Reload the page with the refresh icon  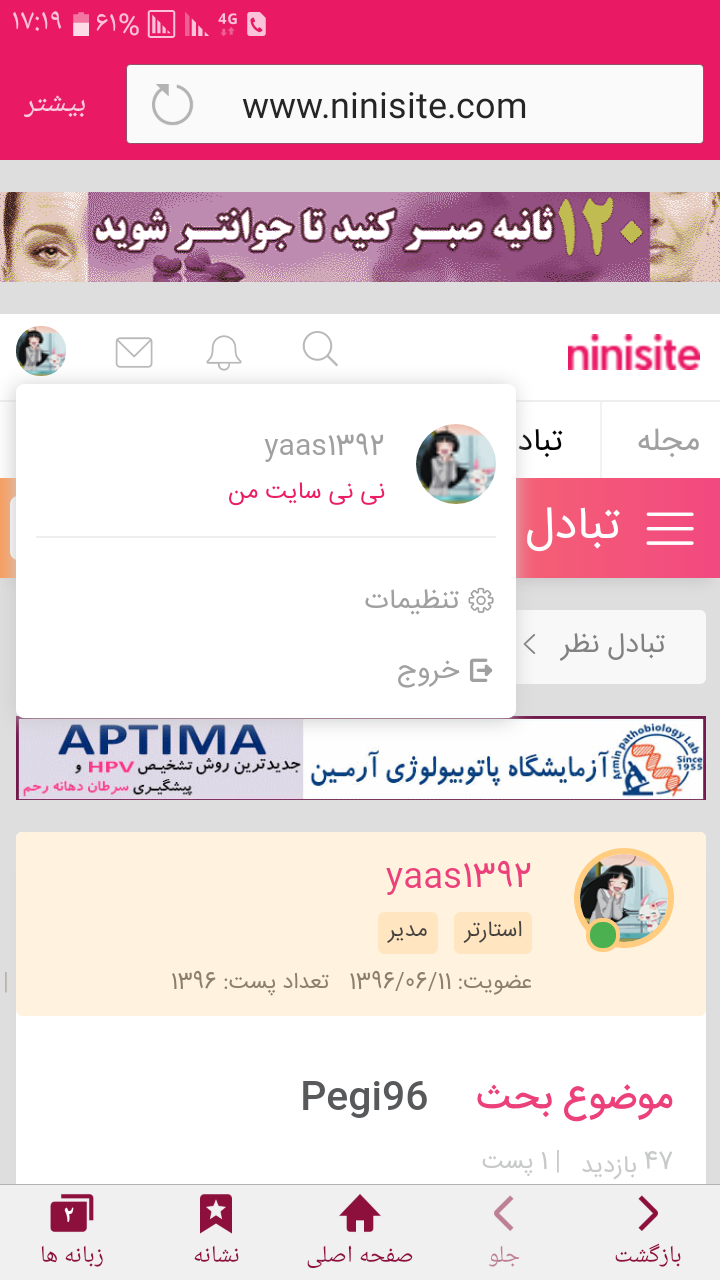pos(172,105)
